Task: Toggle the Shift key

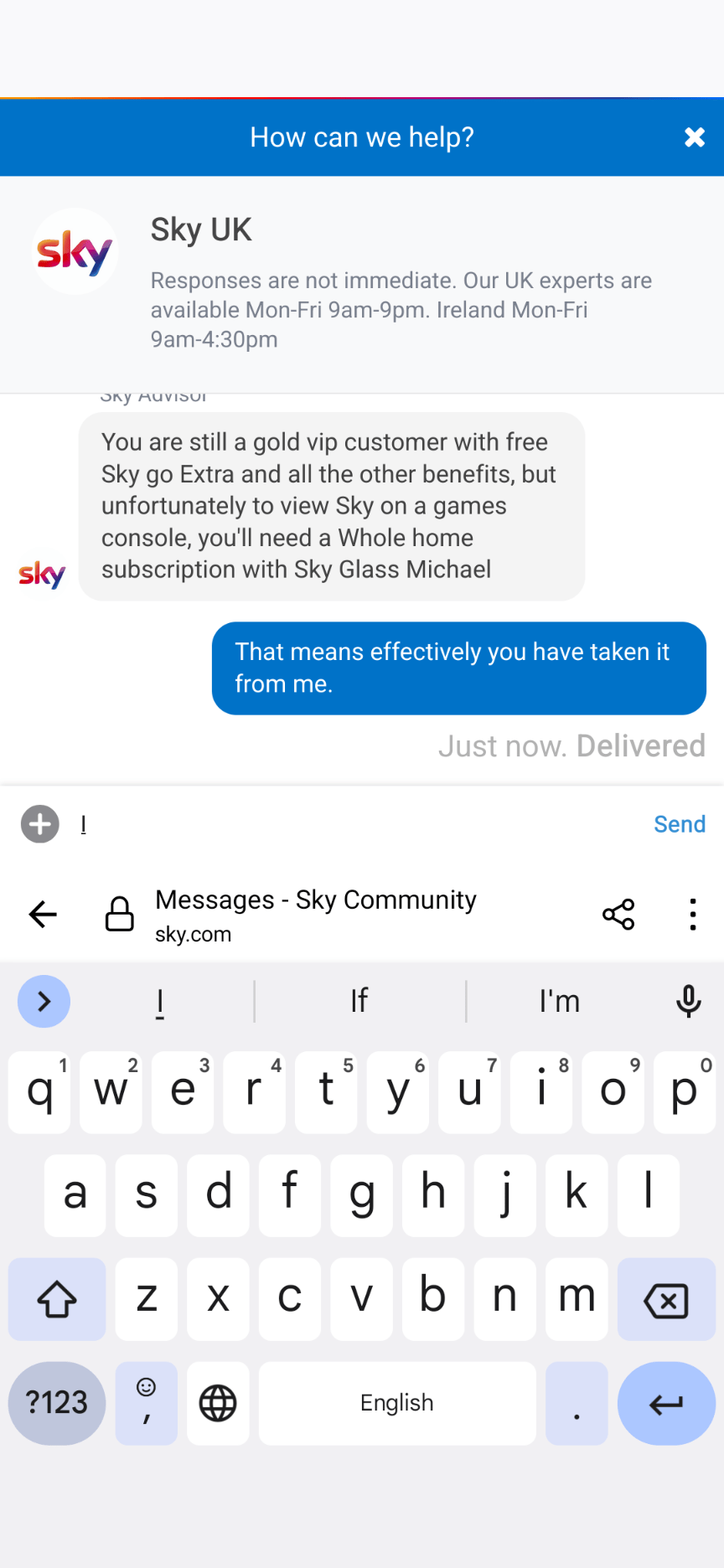Action: pos(56,1299)
